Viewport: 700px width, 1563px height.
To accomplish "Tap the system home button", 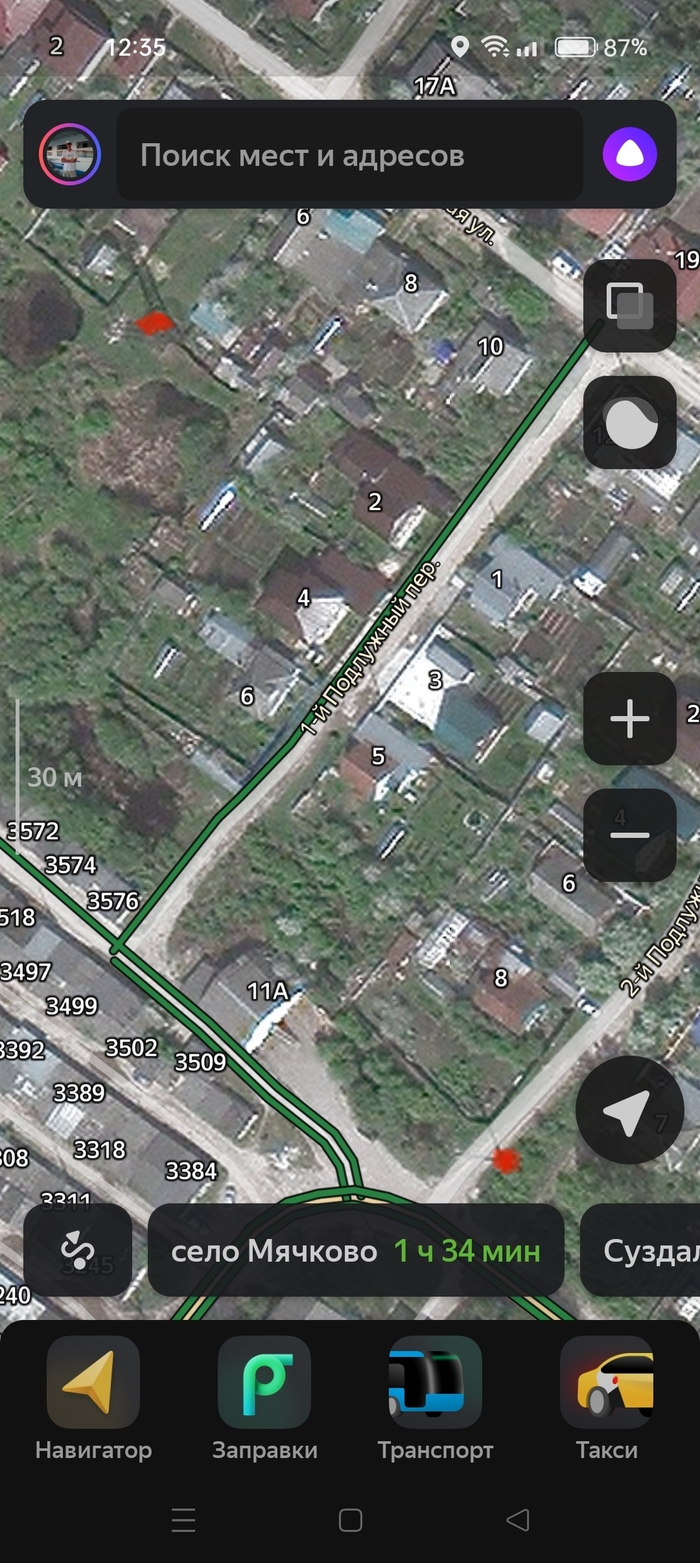I will [350, 1520].
